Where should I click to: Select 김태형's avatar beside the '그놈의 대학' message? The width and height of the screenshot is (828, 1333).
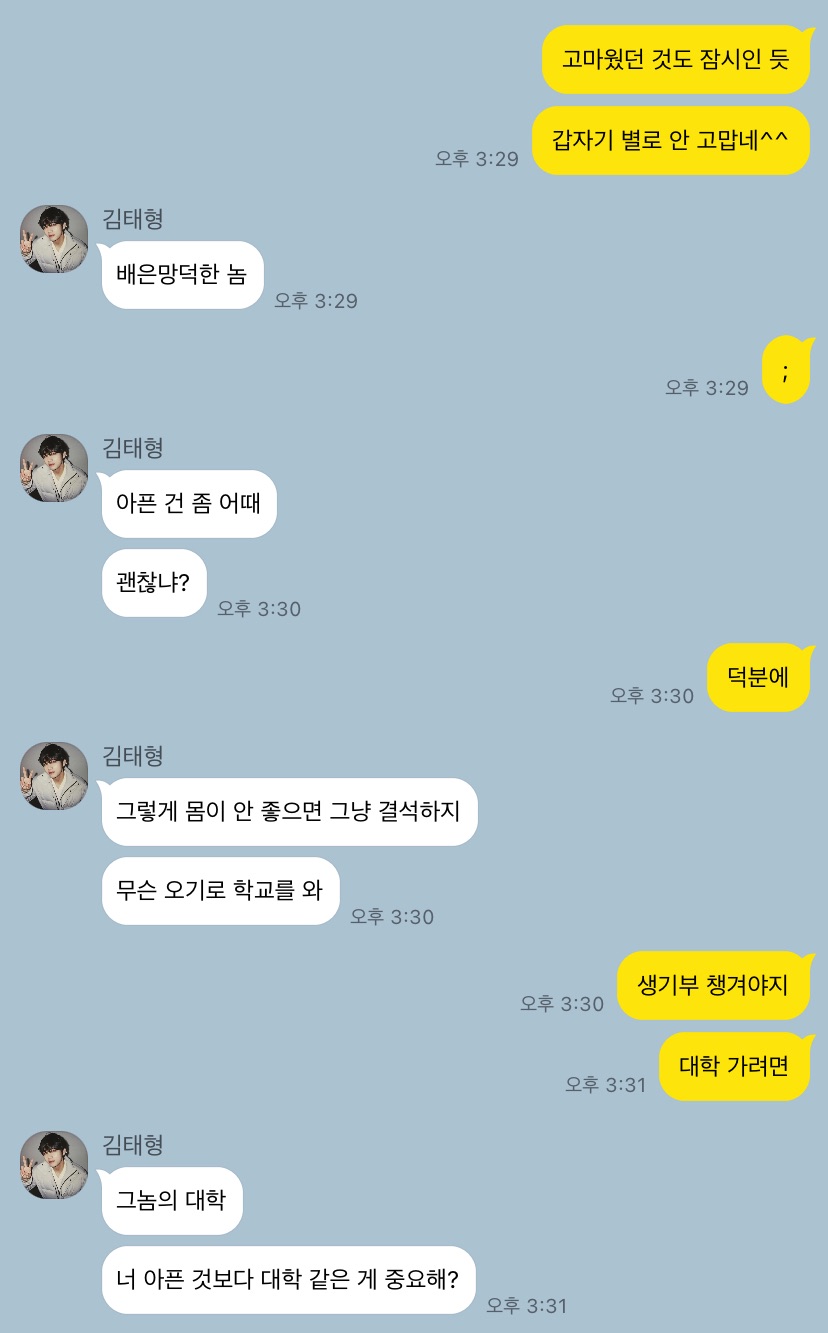point(54,1165)
